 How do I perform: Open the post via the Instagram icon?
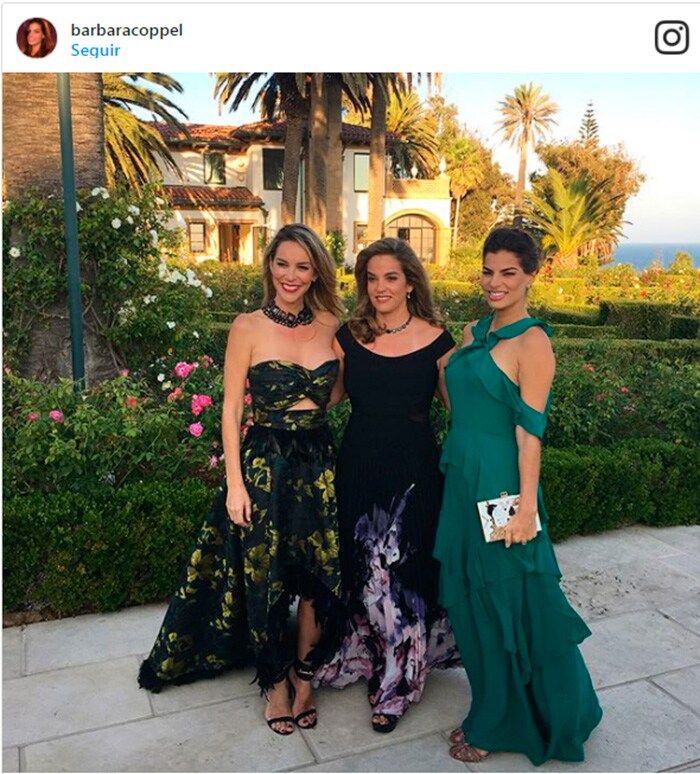point(671,37)
